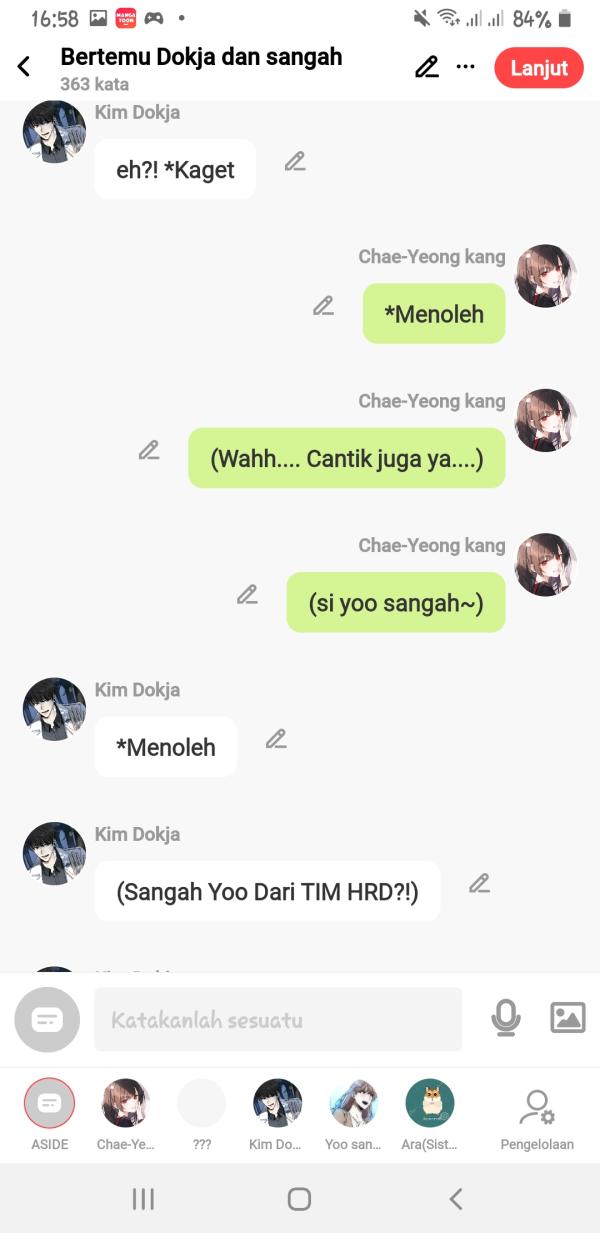Edit the "Wahh.... Cantik juga ya" message

(149, 450)
